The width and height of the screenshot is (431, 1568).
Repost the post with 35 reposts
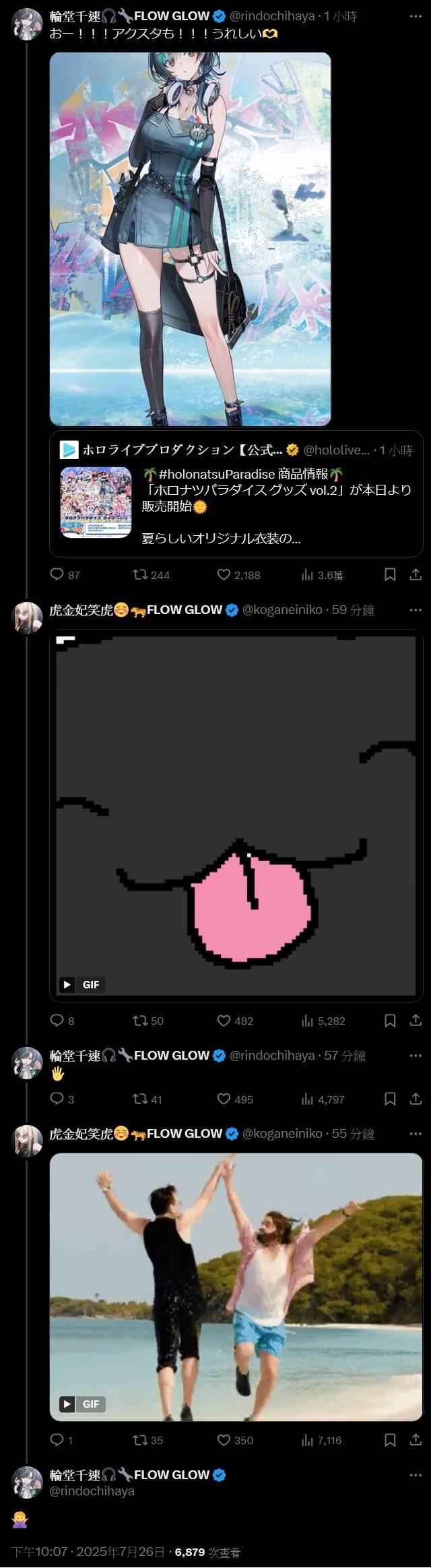141,1439
